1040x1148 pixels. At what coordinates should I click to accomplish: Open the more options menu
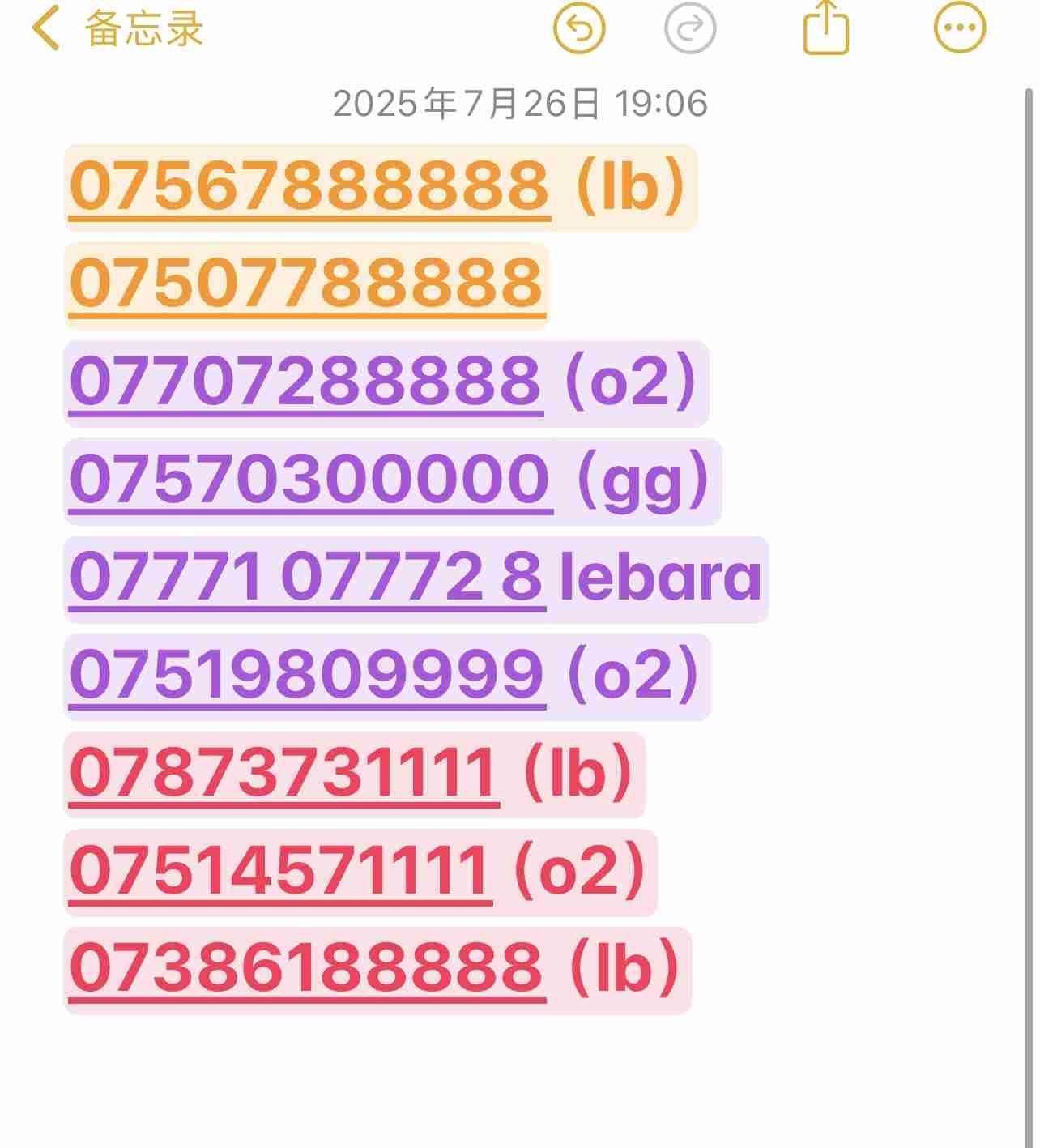click(x=960, y=29)
